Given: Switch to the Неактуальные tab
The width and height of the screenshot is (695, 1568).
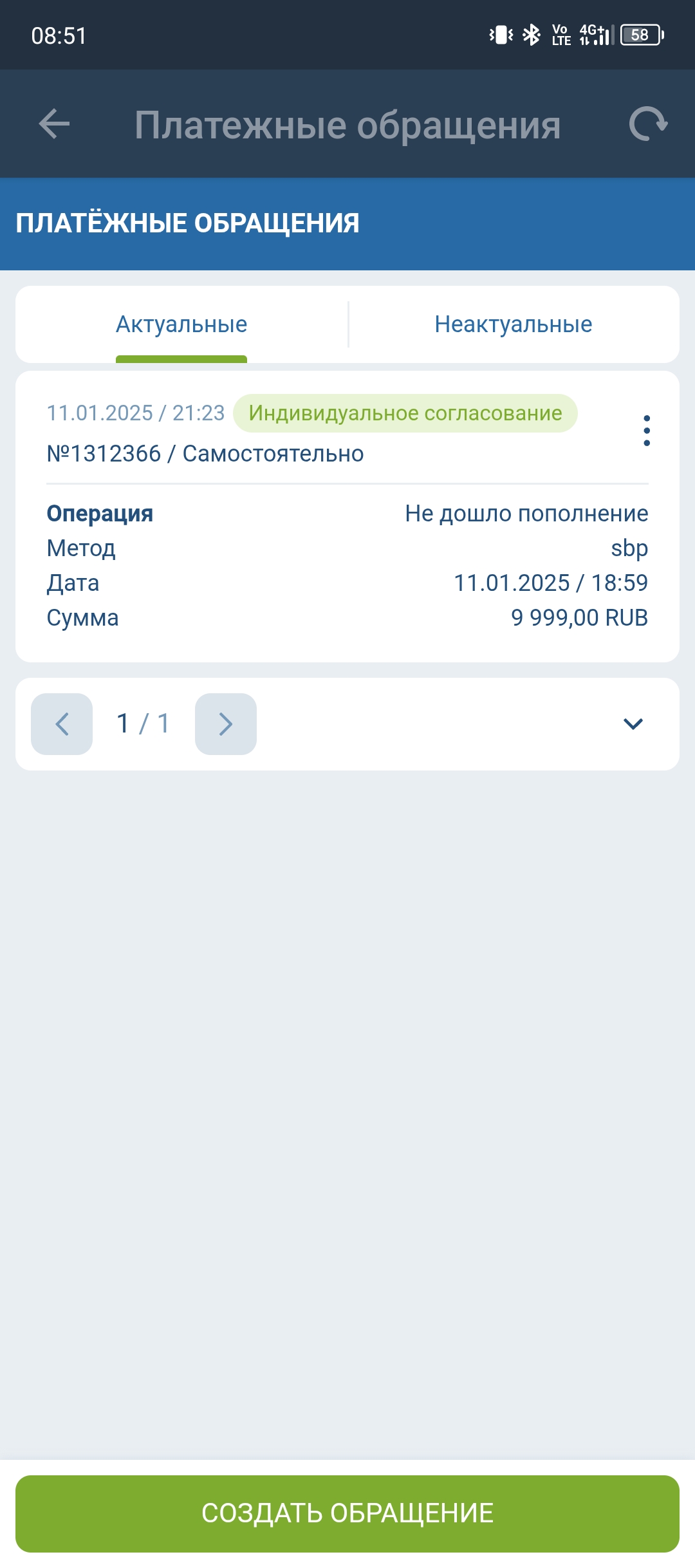Looking at the screenshot, I should [x=513, y=324].
